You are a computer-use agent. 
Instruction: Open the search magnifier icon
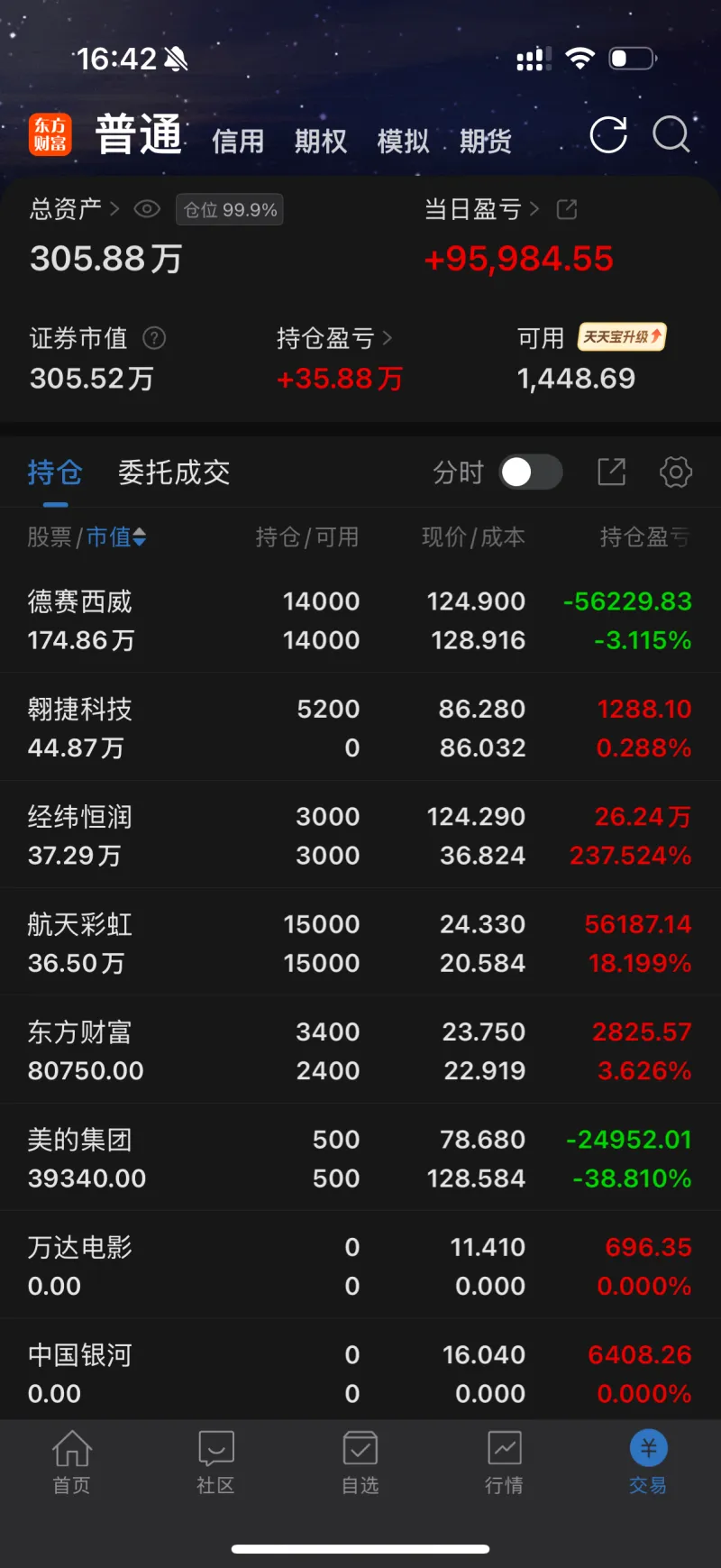point(671,135)
